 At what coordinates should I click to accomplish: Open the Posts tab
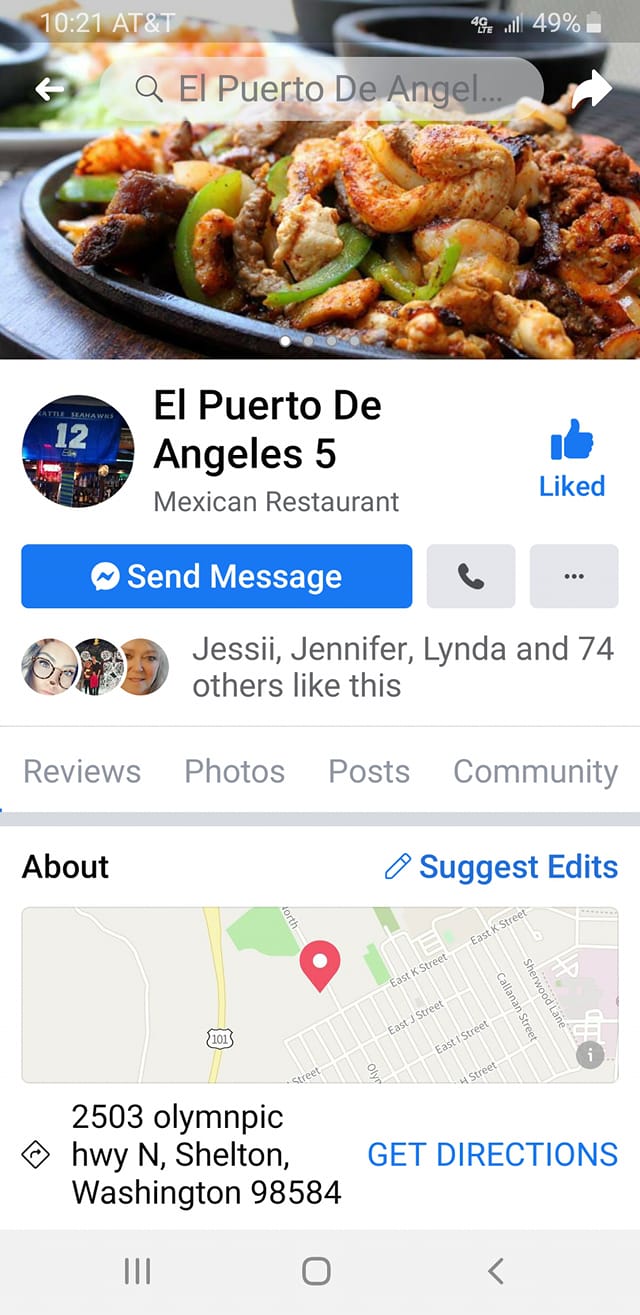(369, 771)
